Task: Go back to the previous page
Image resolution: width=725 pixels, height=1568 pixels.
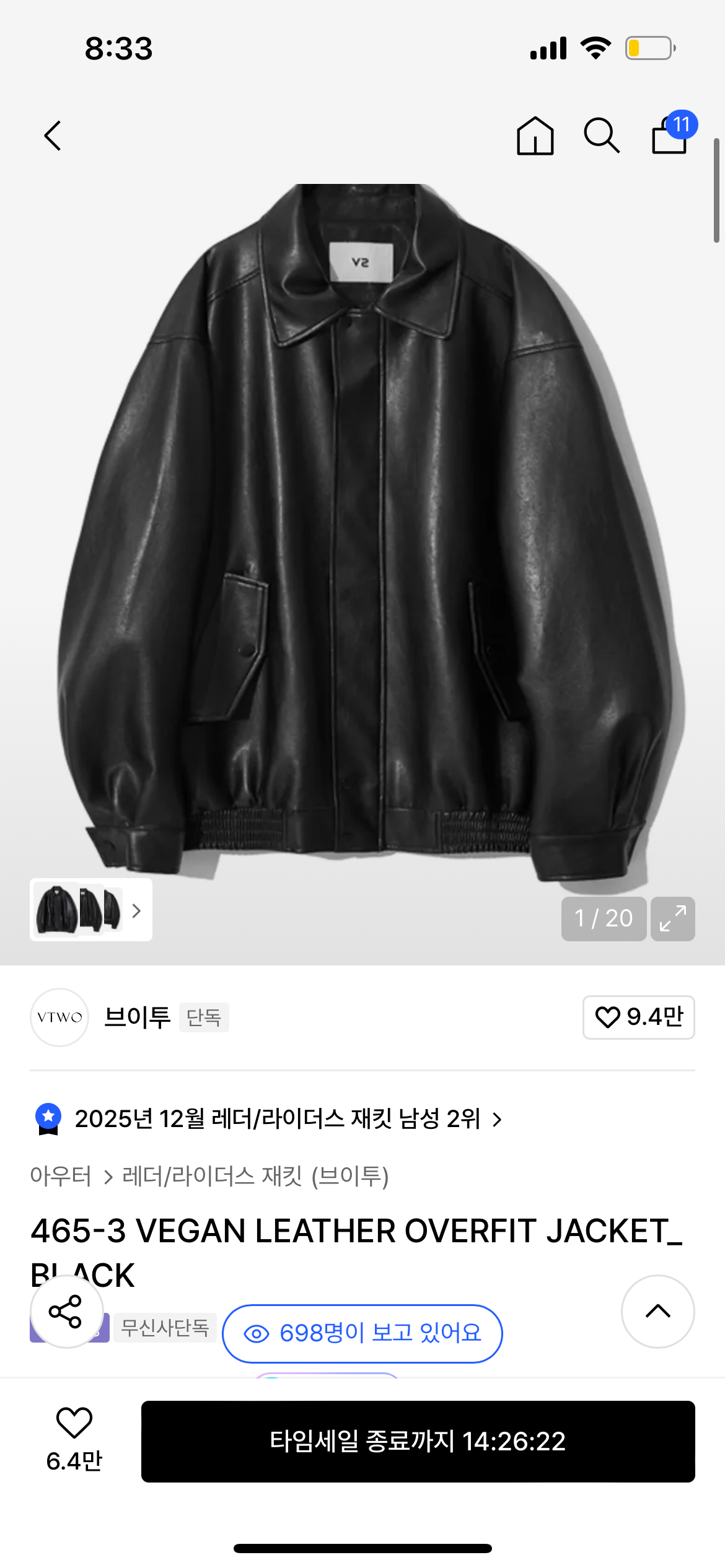Action: tap(53, 136)
